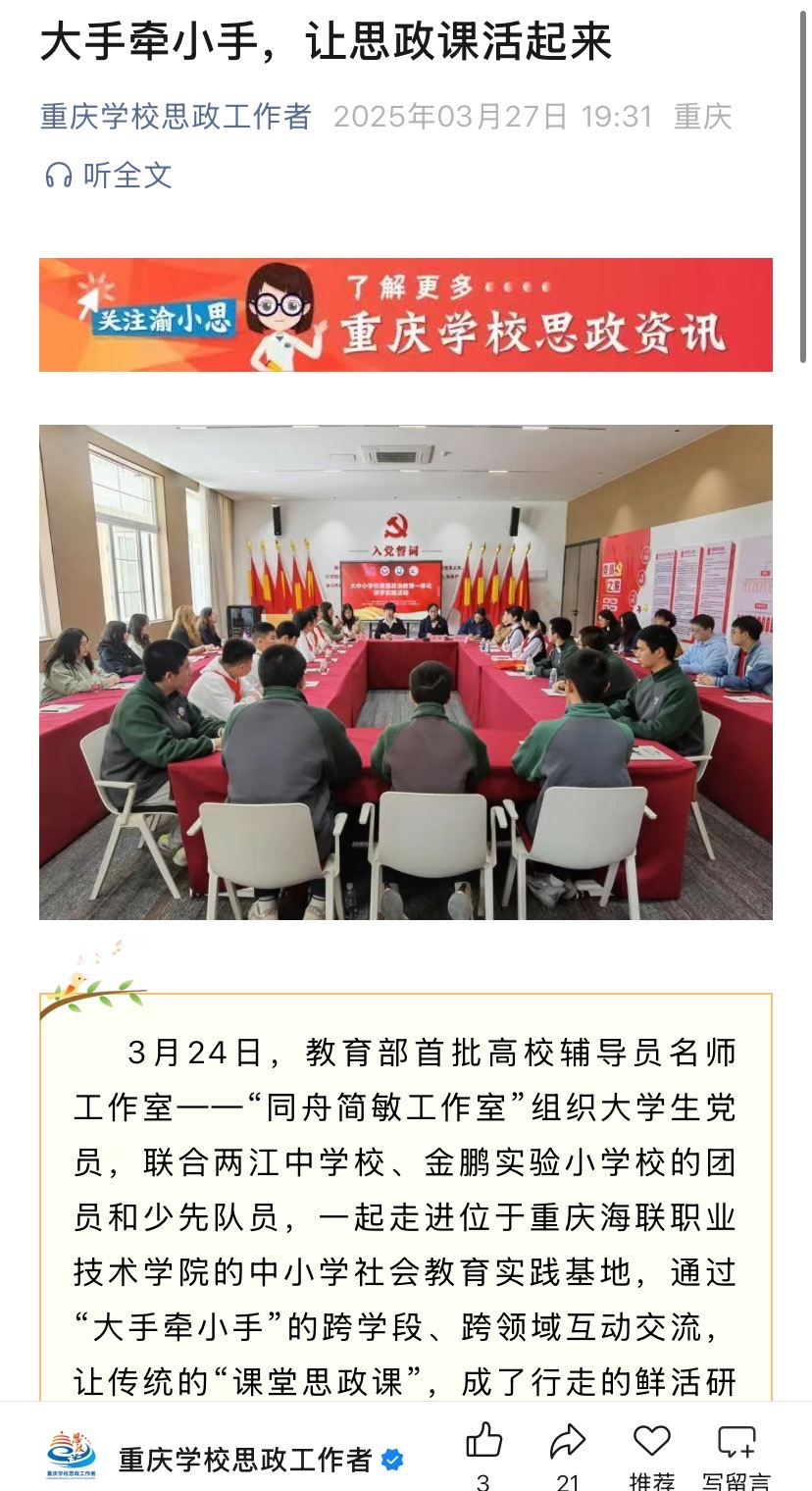Write a comment via 写留言
Viewport: 812px width, 1491px height.
pos(736,1442)
